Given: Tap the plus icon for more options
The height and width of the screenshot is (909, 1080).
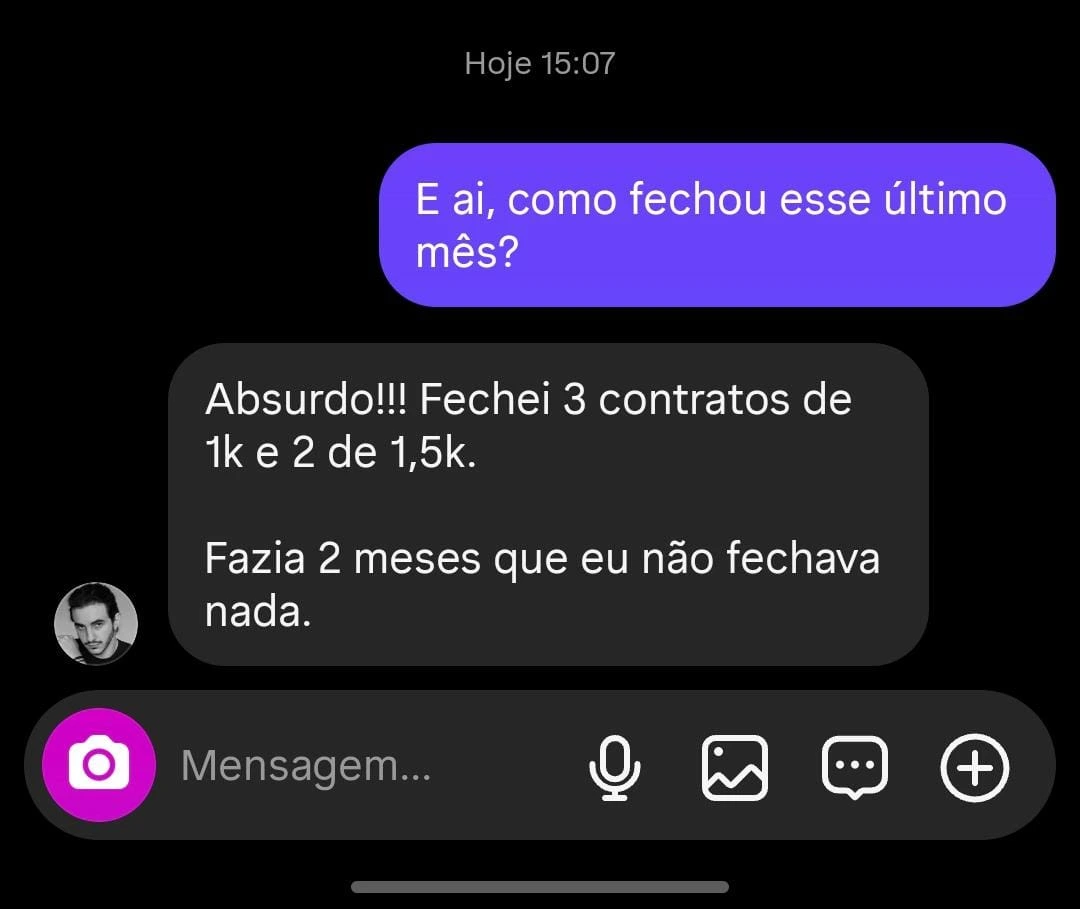Looking at the screenshot, I should 975,768.
